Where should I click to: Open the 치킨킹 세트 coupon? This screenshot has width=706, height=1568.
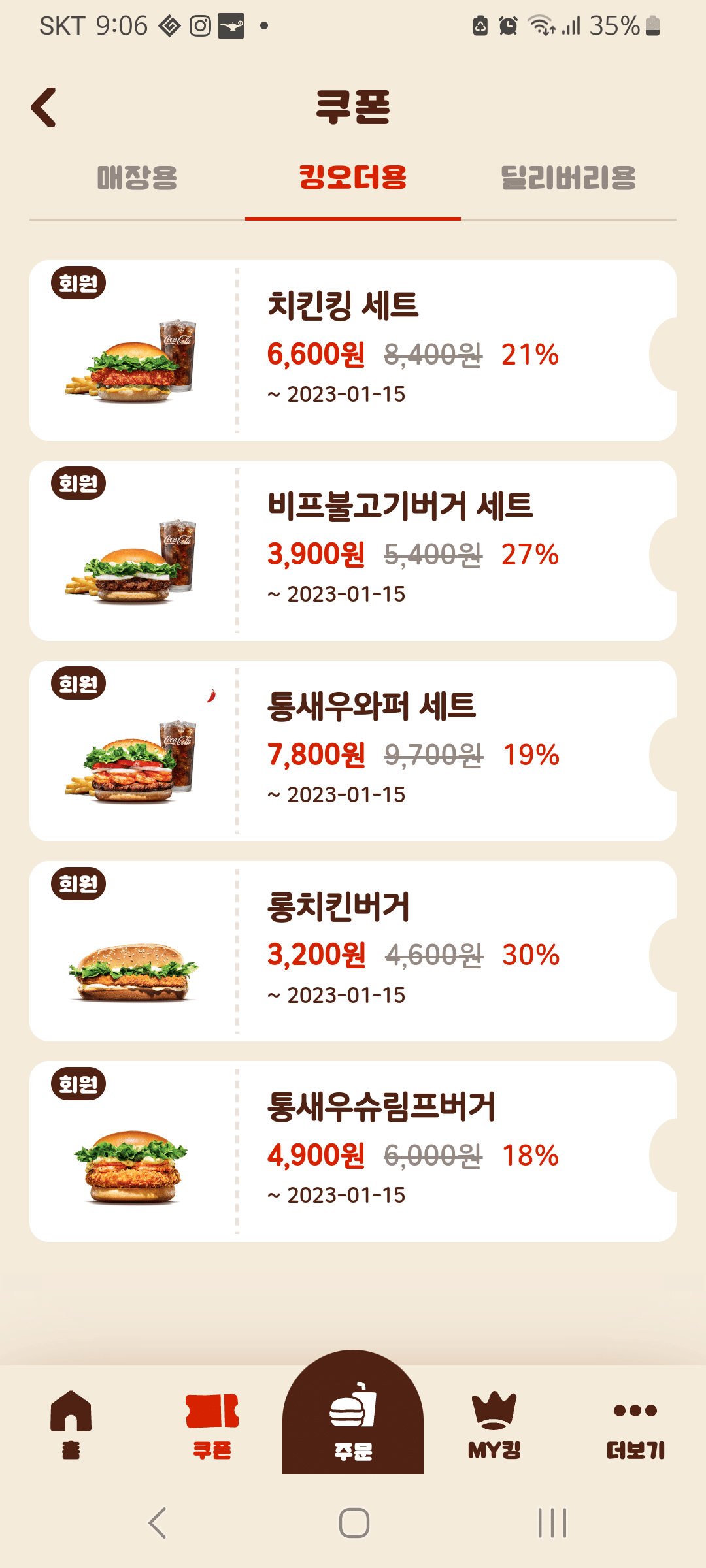(x=353, y=351)
